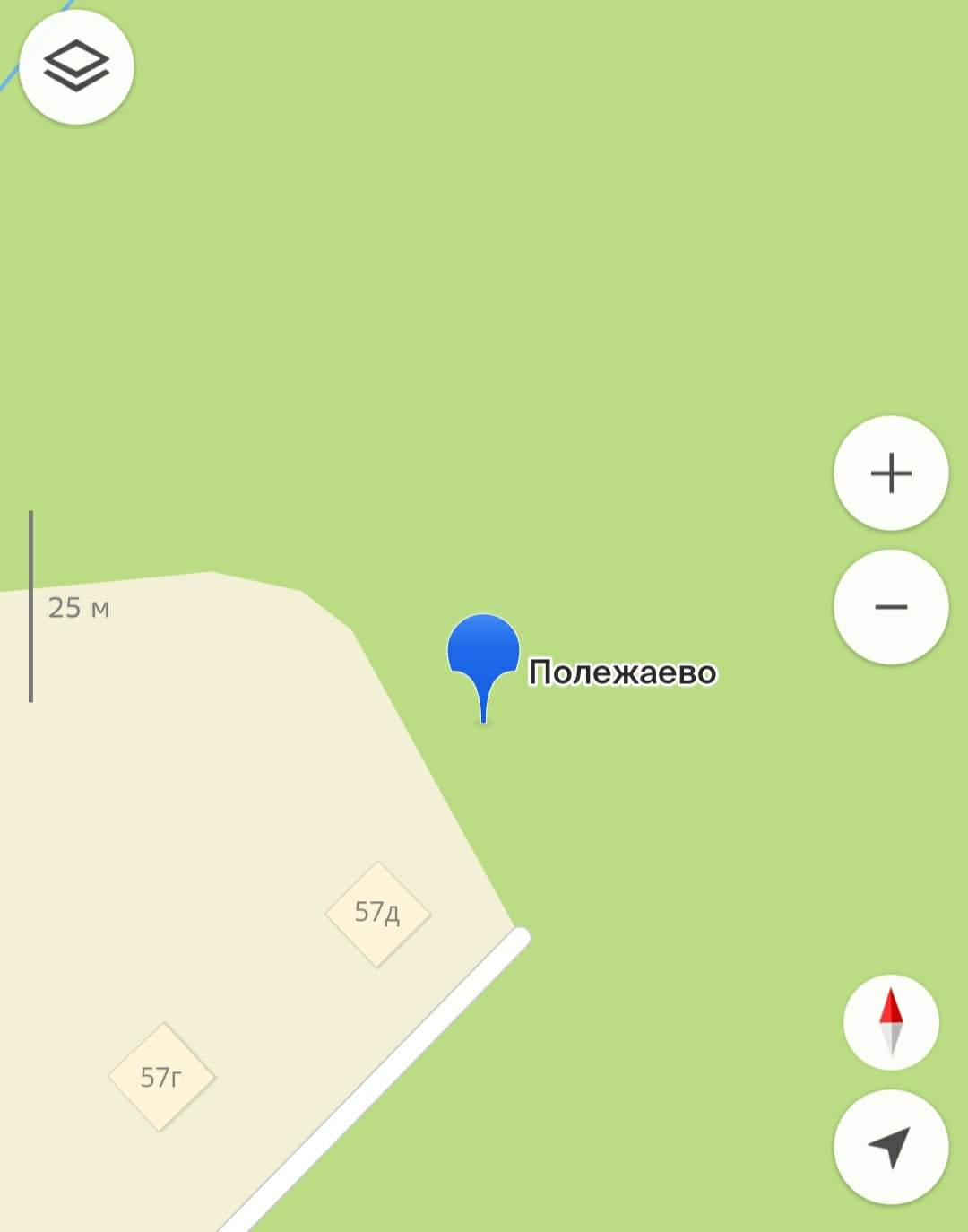Select building 57д on the map
Image resolution: width=968 pixels, height=1232 pixels.
pos(377,914)
